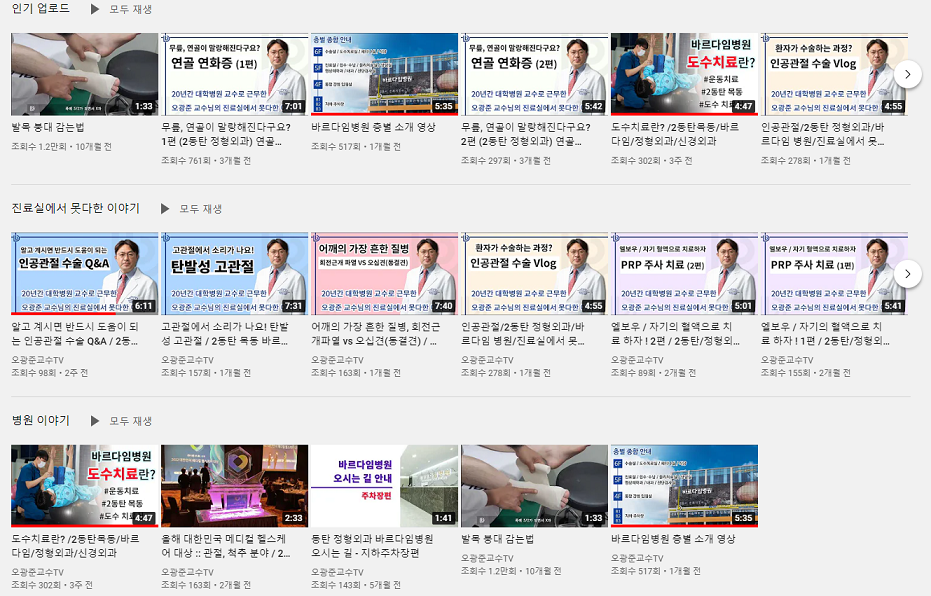Open 증별 소개 영상 in 병원 이야기
Image resolution: width=931 pixels, height=596 pixels.
coord(684,485)
